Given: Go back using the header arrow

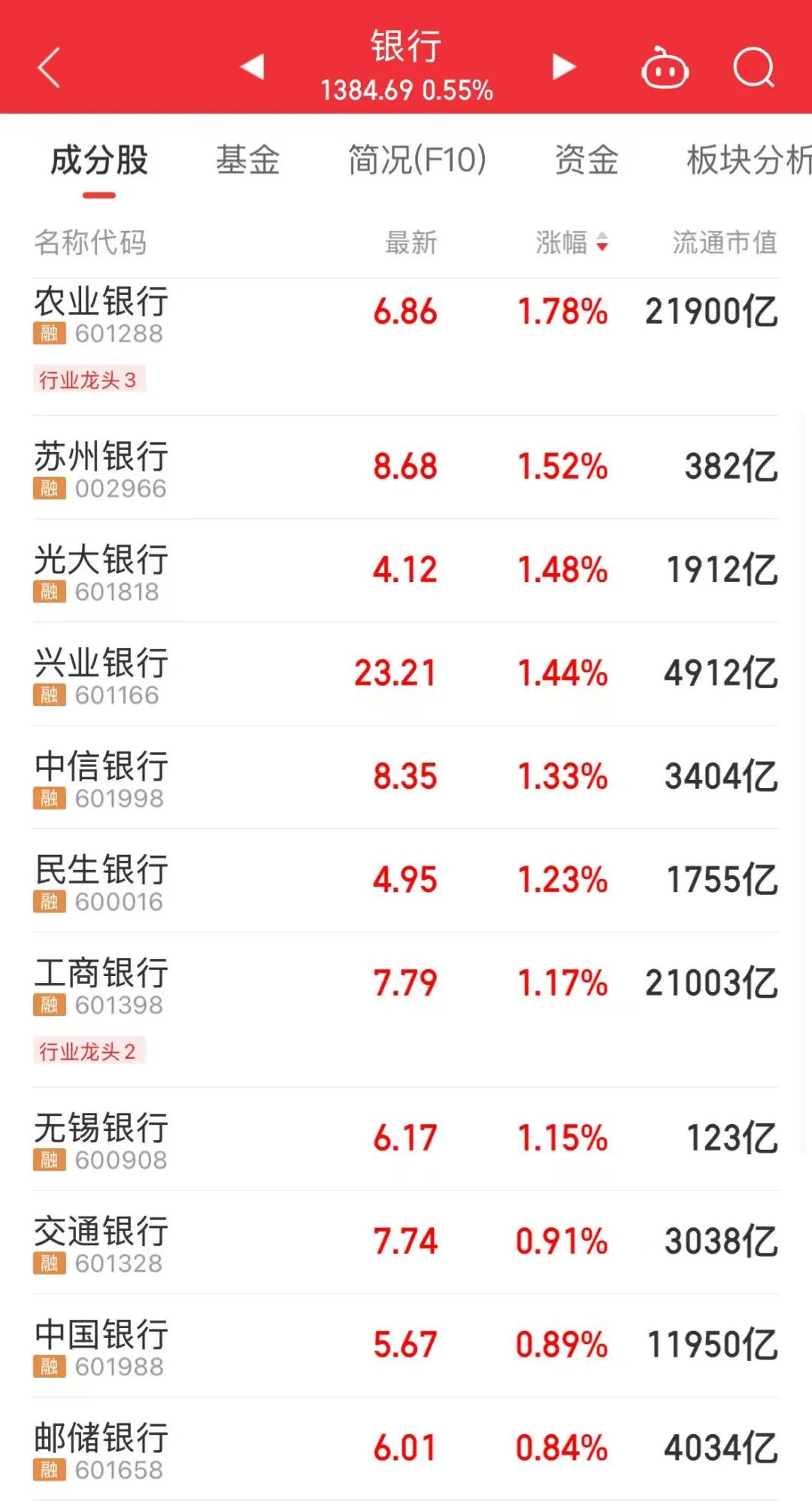Looking at the screenshot, I should [50, 68].
